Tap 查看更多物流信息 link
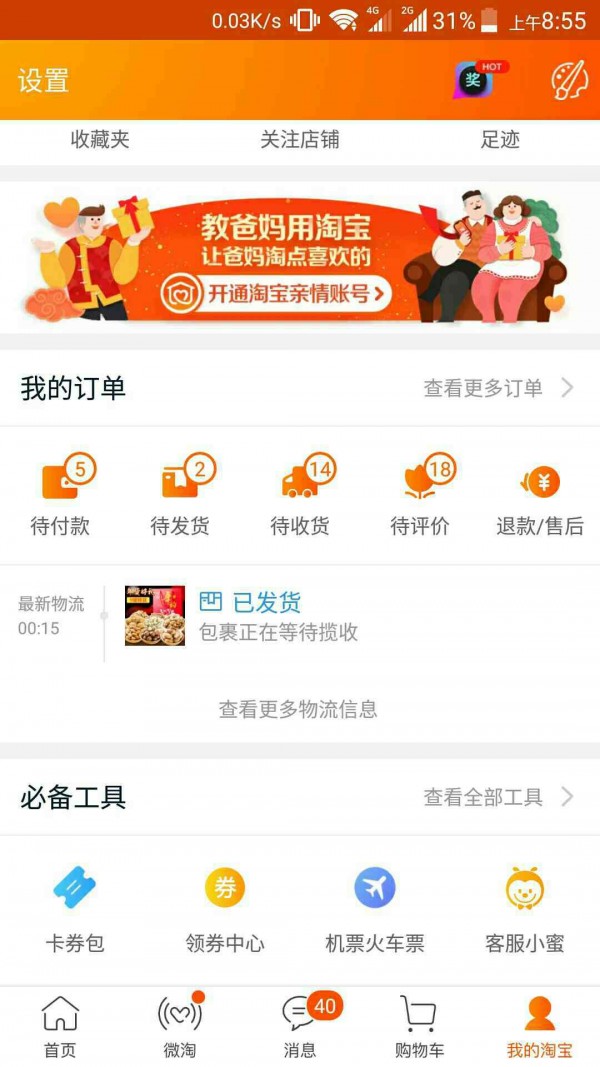 pos(298,710)
